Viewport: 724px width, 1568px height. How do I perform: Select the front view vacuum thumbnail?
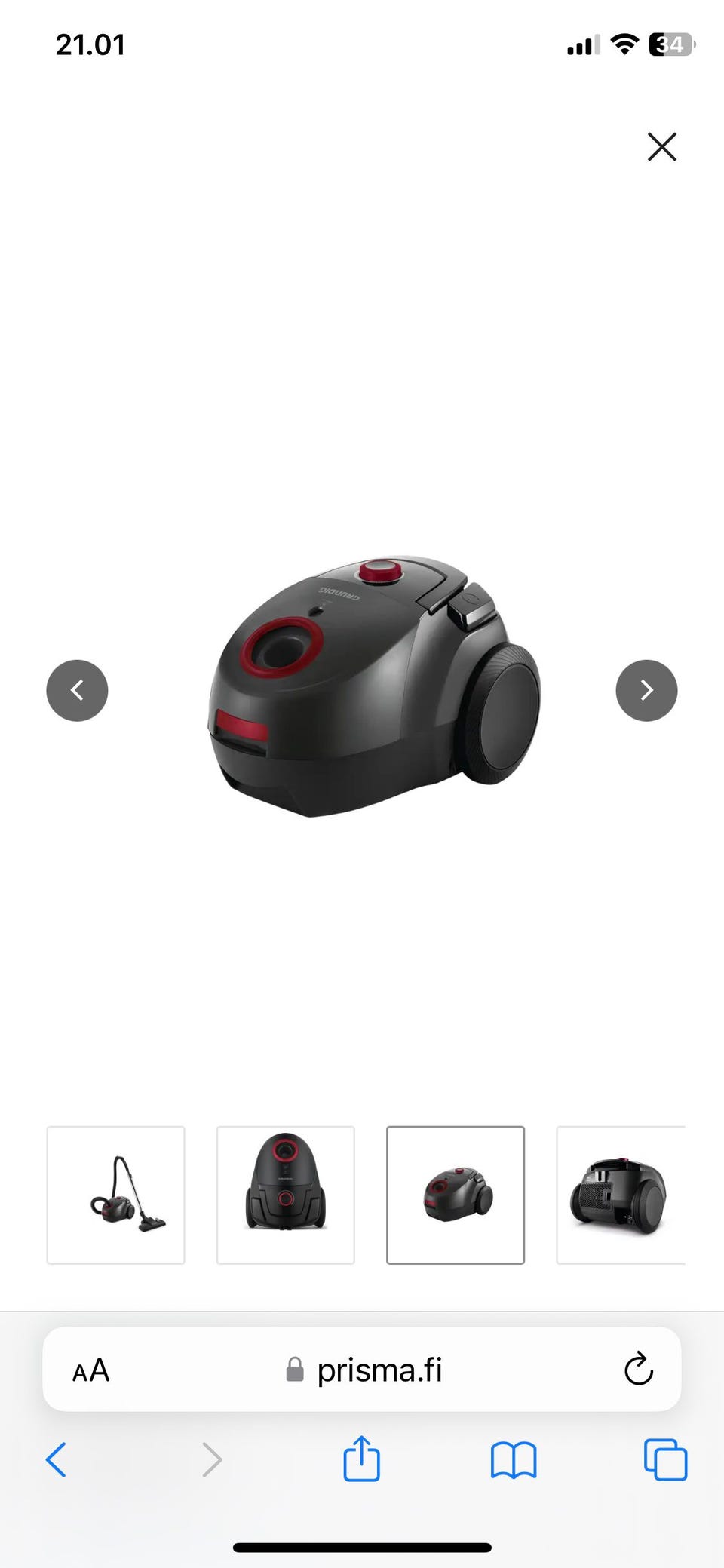pyautogui.click(x=285, y=1195)
